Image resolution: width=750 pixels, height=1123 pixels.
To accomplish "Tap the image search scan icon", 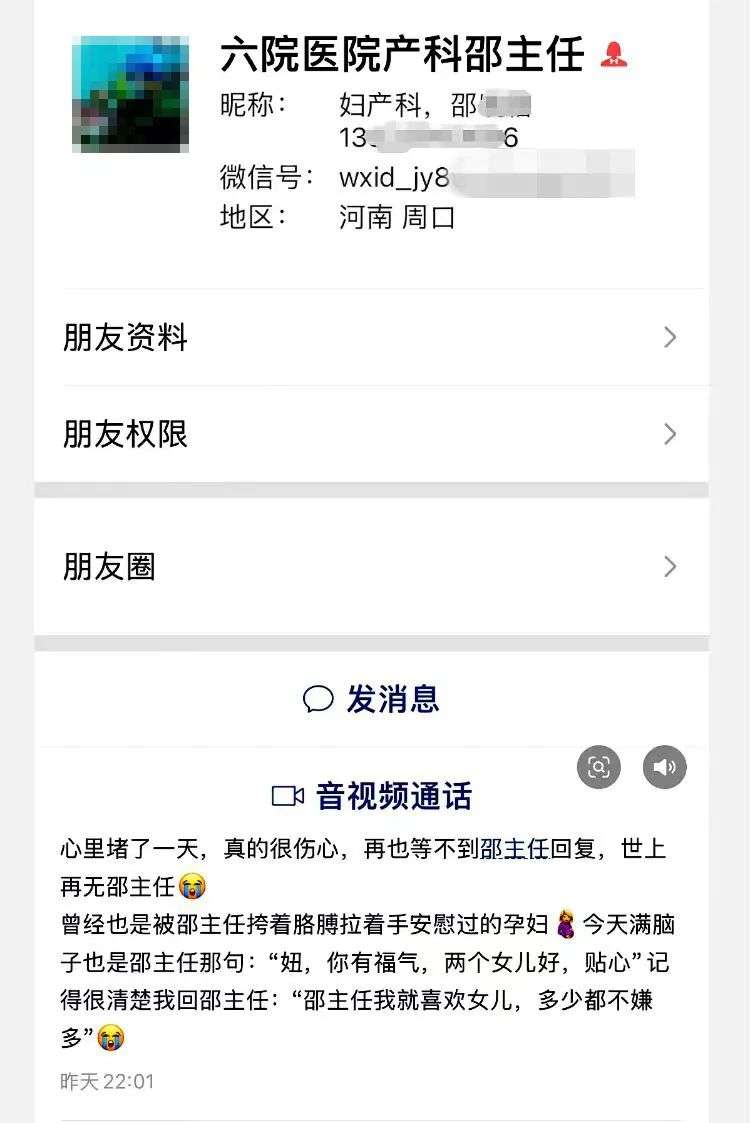I will [x=599, y=768].
